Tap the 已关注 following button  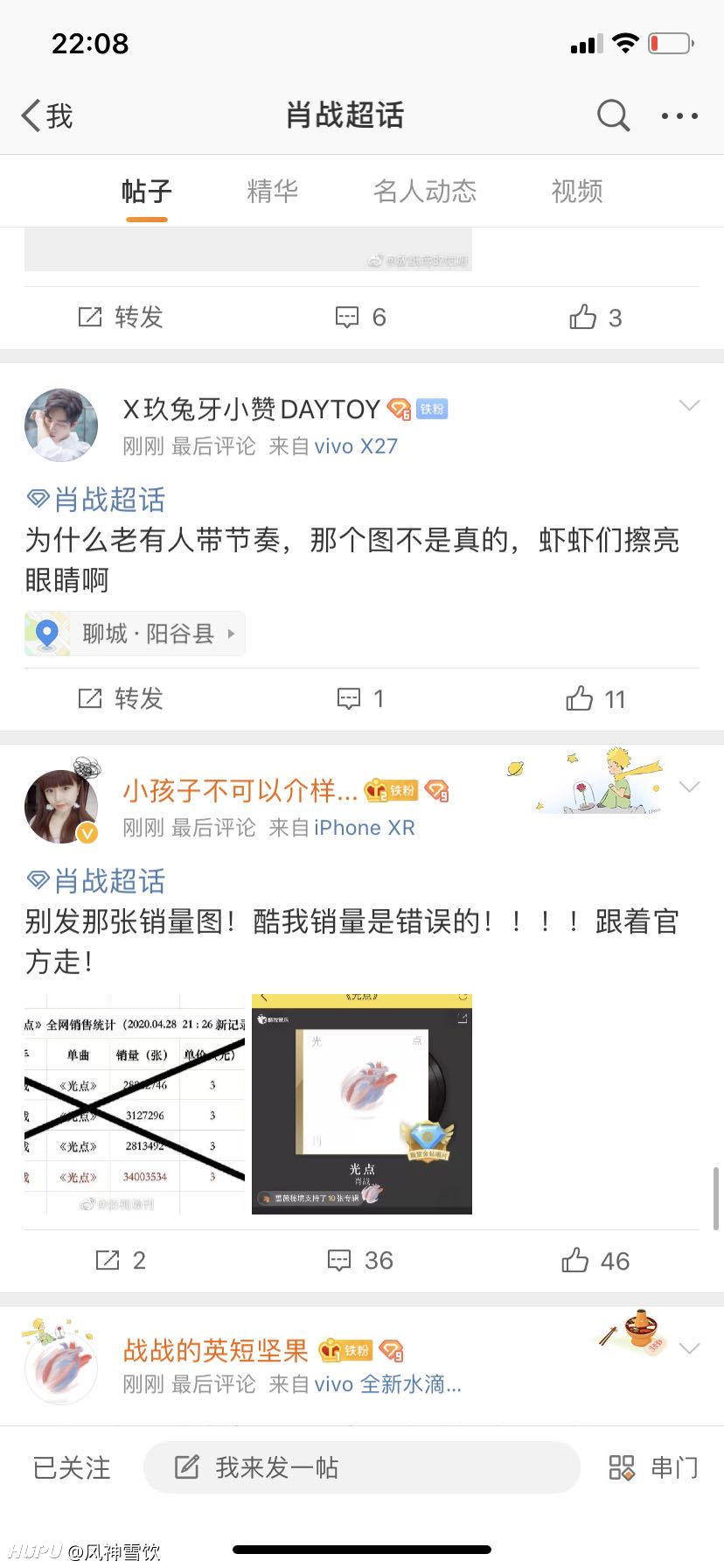click(x=72, y=1467)
